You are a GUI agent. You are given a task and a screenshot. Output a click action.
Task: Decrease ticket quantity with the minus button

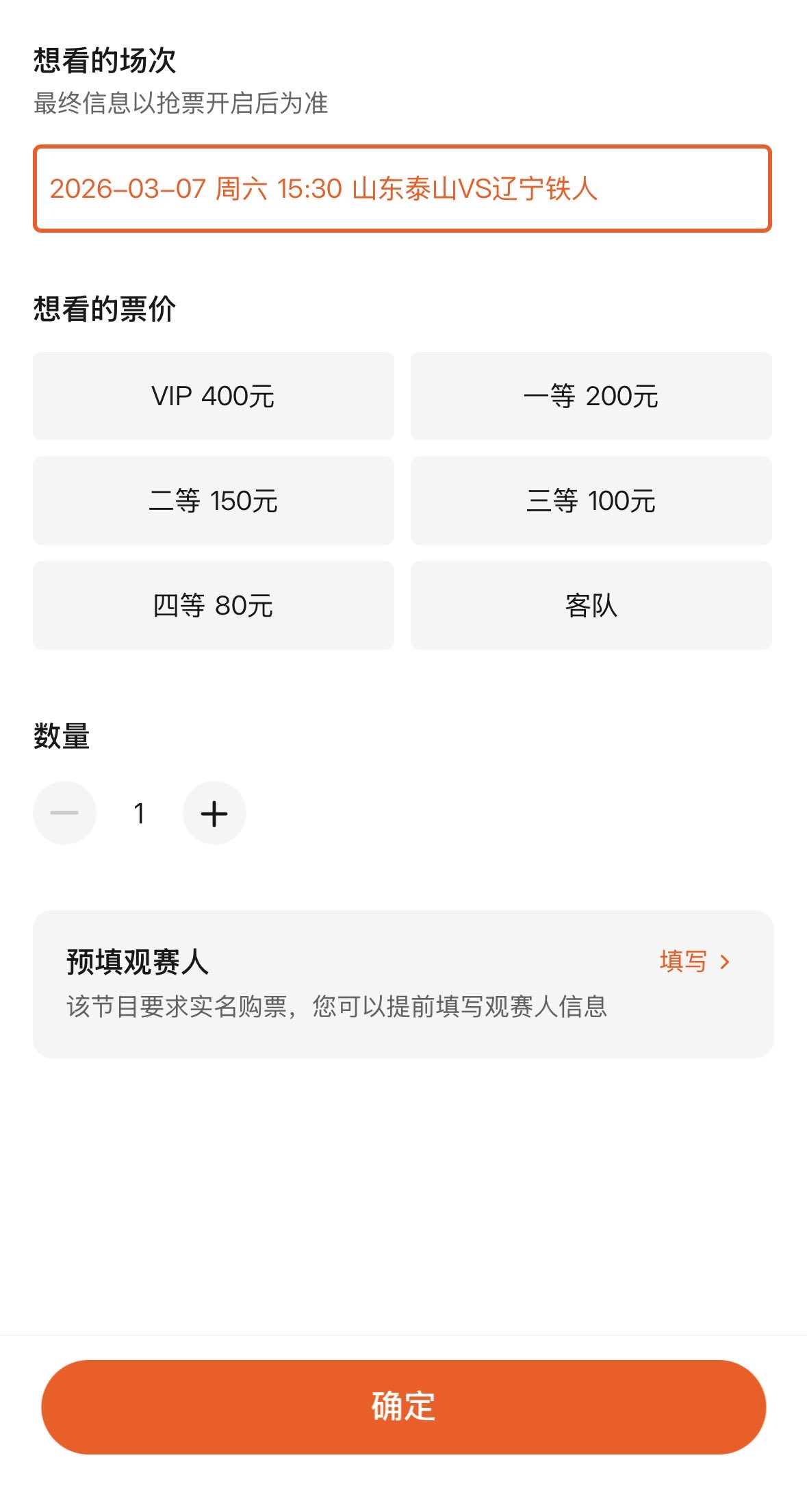(65, 813)
